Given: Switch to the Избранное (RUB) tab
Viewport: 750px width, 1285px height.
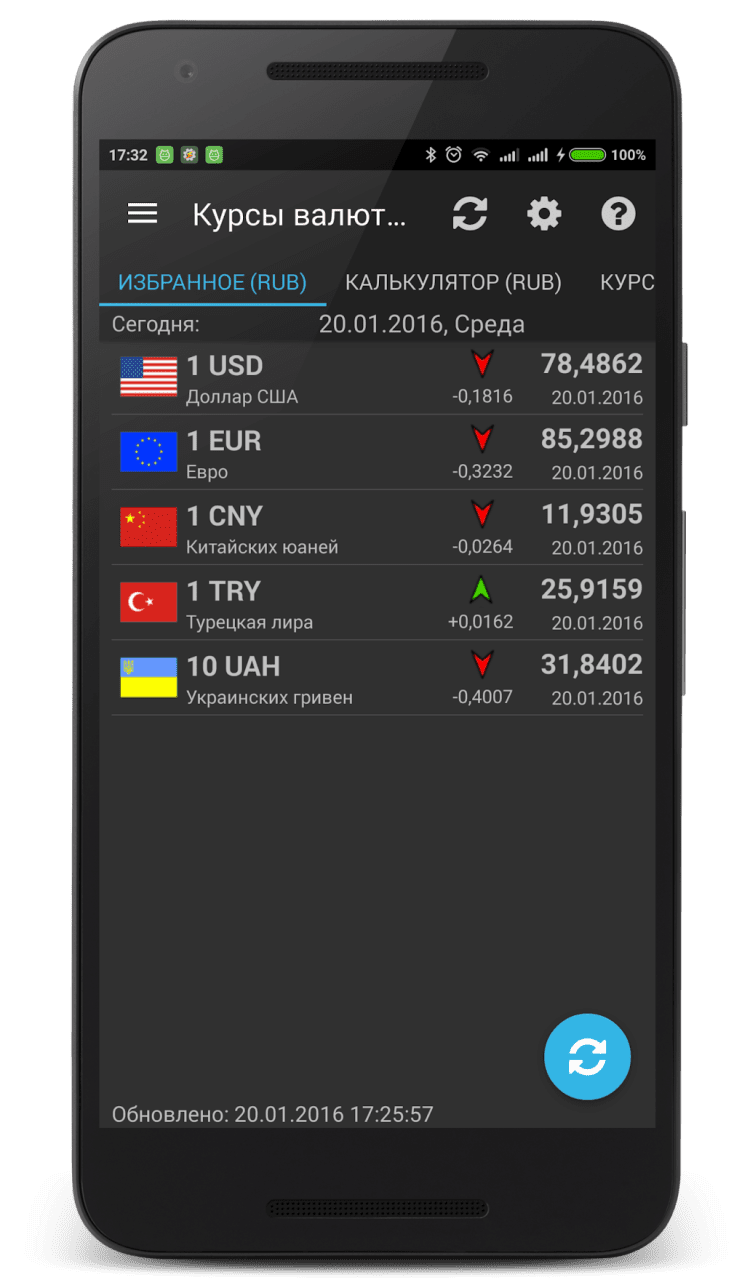Looking at the screenshot, I should 212,282.
